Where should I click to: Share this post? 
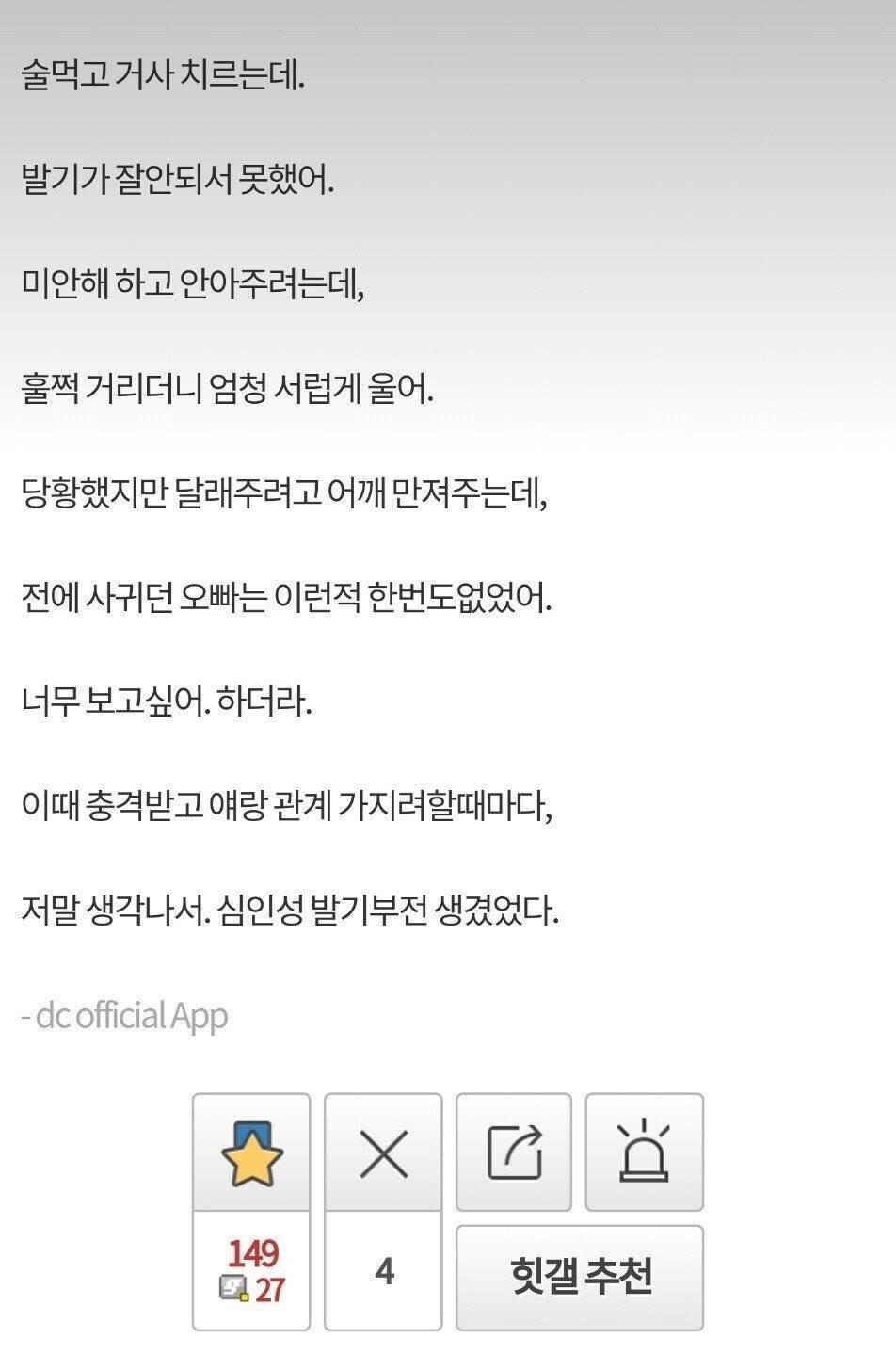pyautogui.click(x=514, y=1153)
